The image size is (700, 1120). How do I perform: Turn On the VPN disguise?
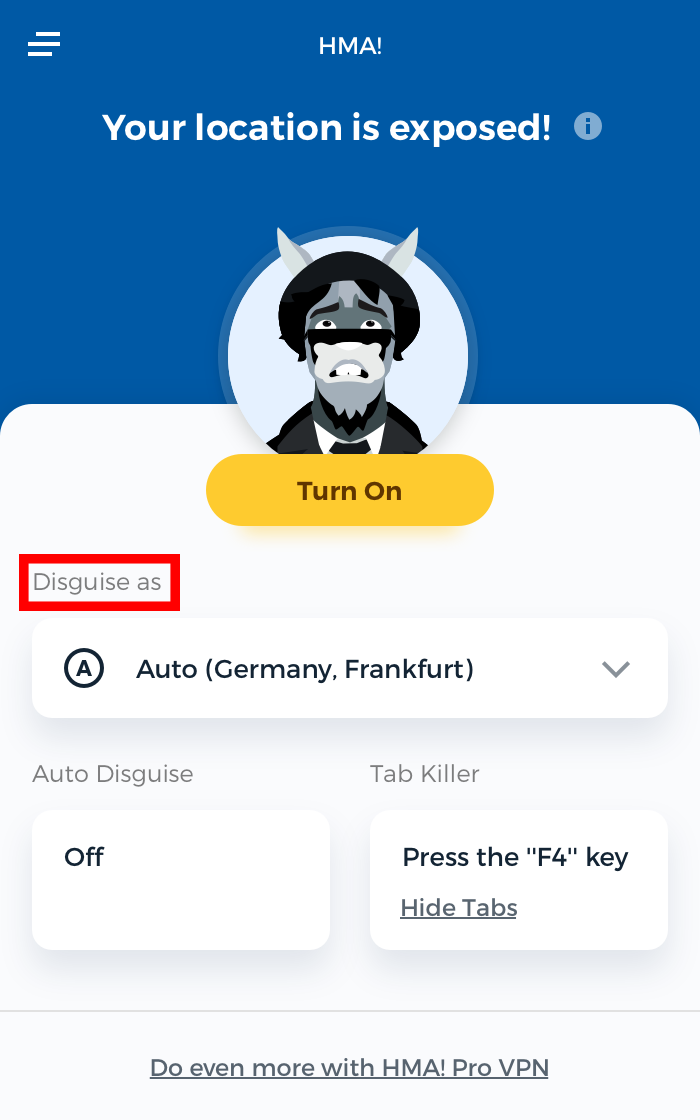(x=350, y=491)
